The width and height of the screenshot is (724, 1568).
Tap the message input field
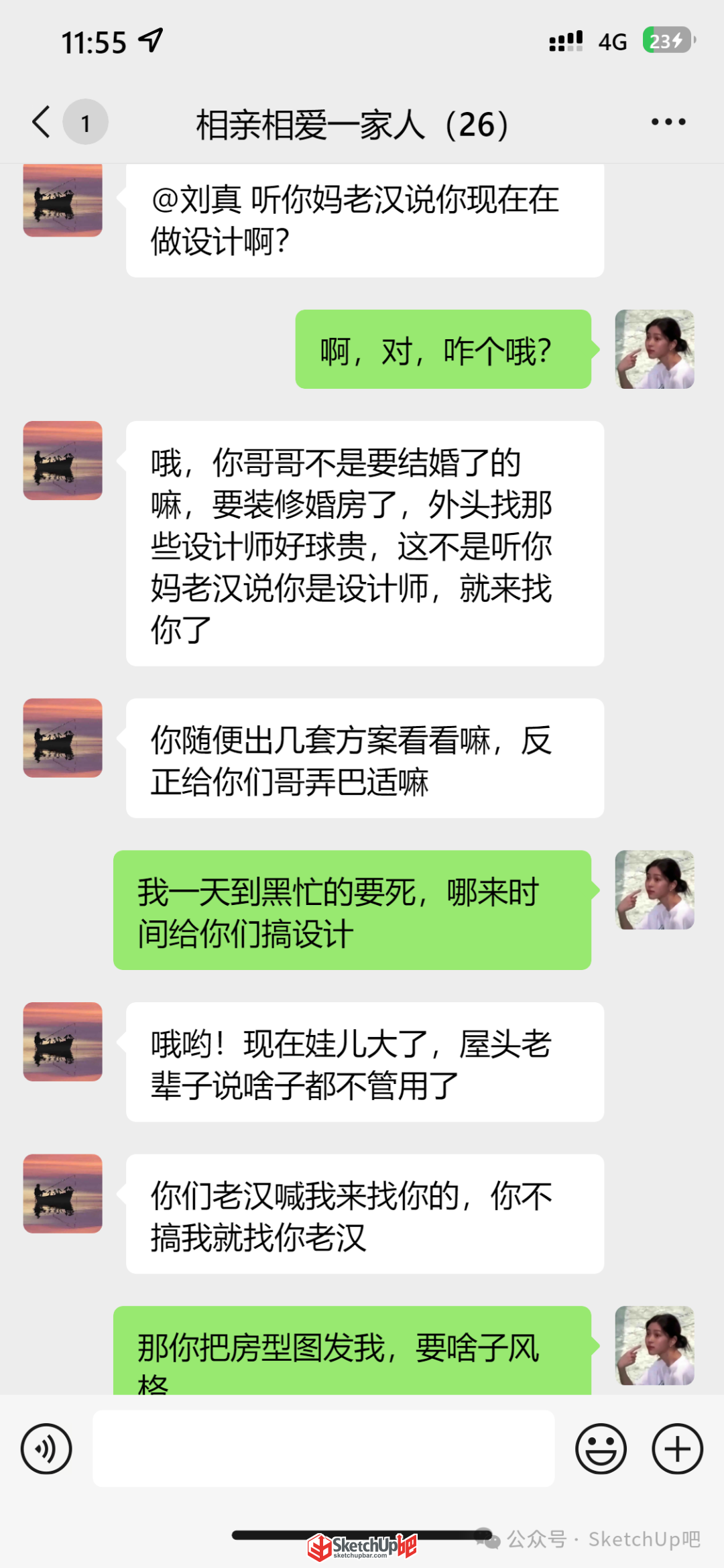coord(323,1449)
